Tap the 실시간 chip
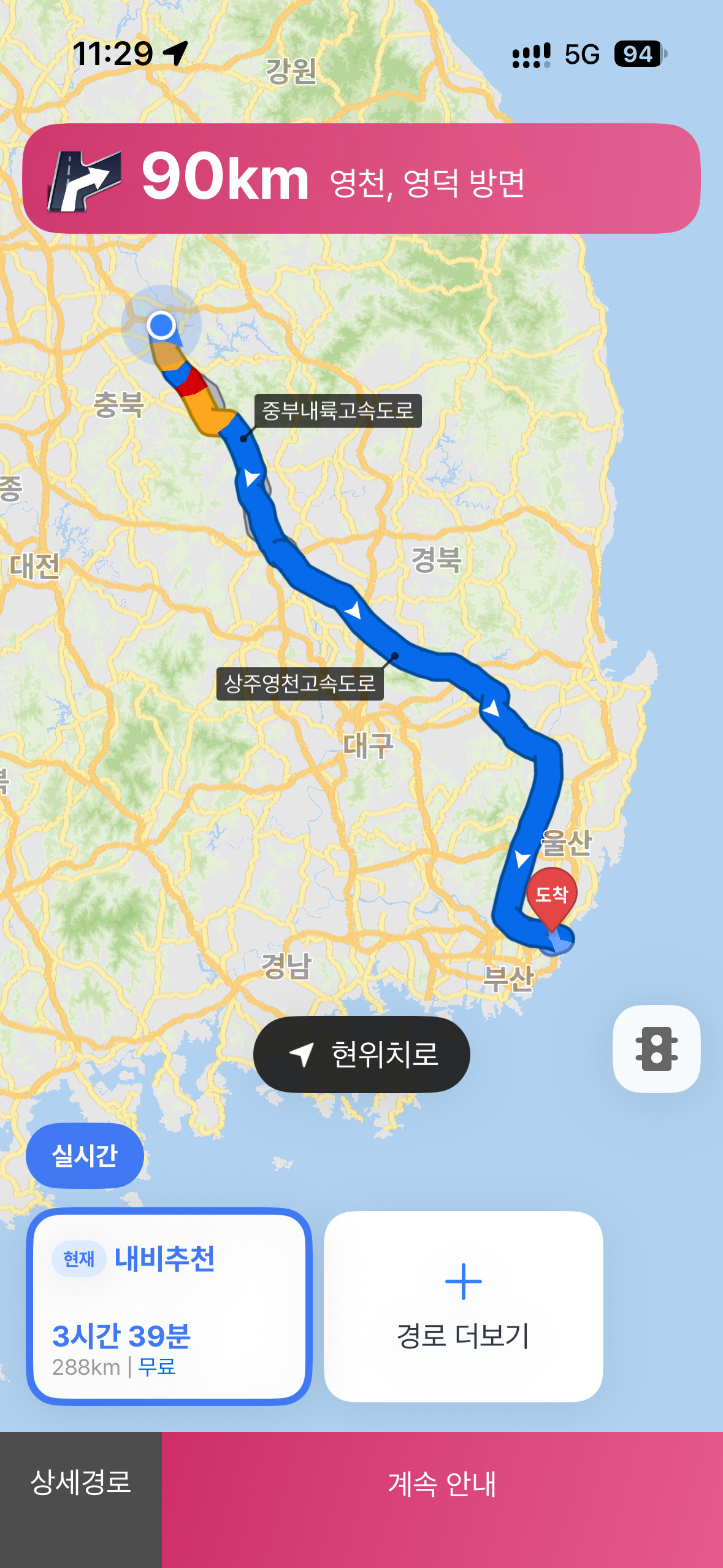 click(85, 1156)
